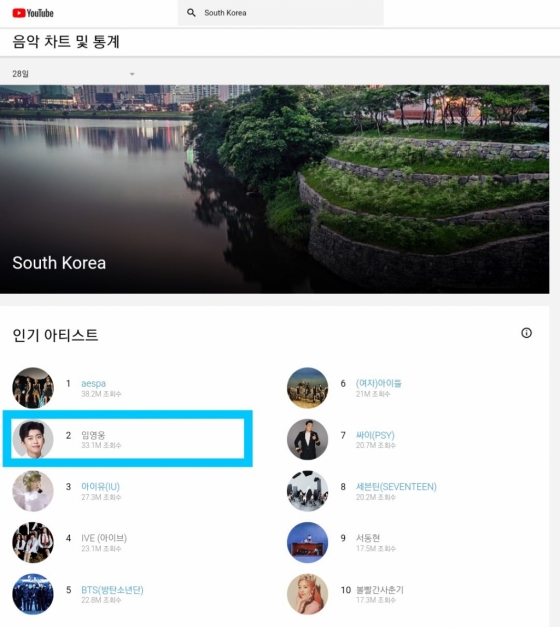The image size is (560, 627).
Task: Tap the South Korea search field
Action: click(x=280, y=13)
